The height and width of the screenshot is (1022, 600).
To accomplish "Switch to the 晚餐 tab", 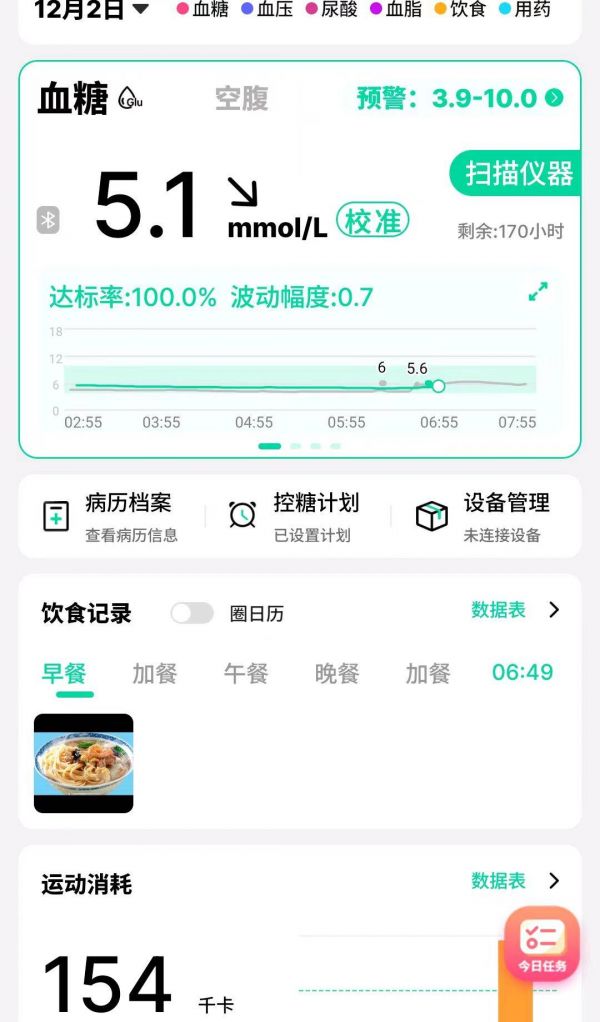I will tap(337, 673).
